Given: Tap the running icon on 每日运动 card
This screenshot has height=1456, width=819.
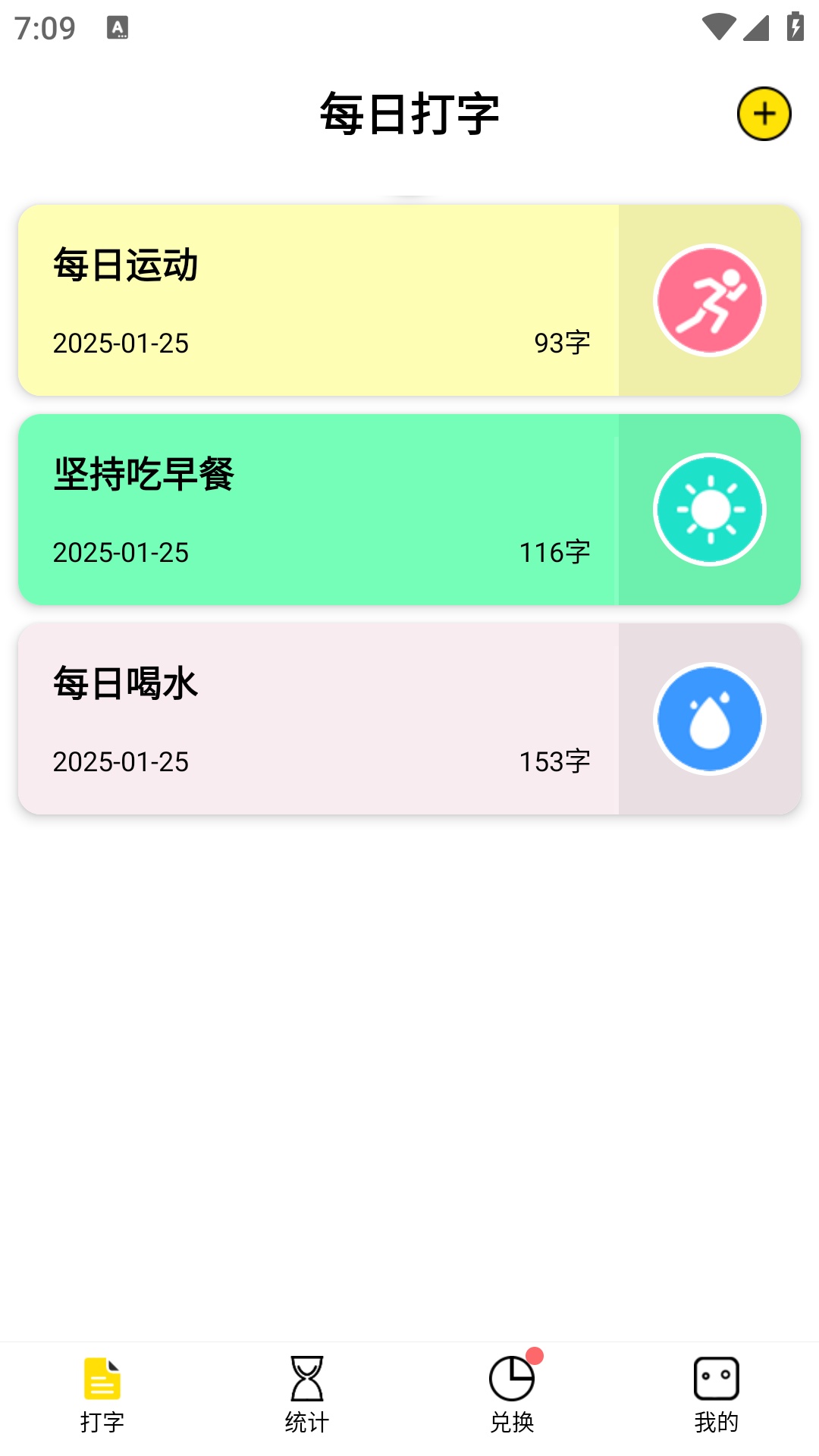Looking at the screenshot, I should pyautogui.click(x=710, y=300).
